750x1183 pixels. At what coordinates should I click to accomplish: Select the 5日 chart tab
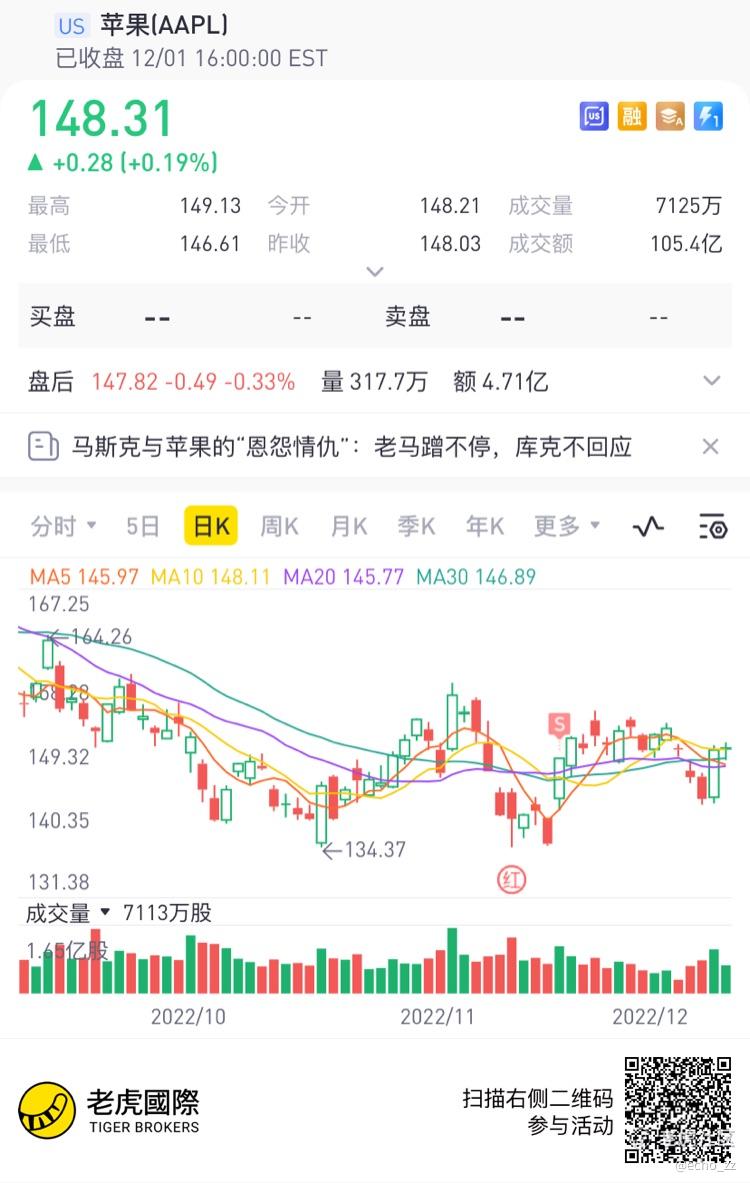143,526
